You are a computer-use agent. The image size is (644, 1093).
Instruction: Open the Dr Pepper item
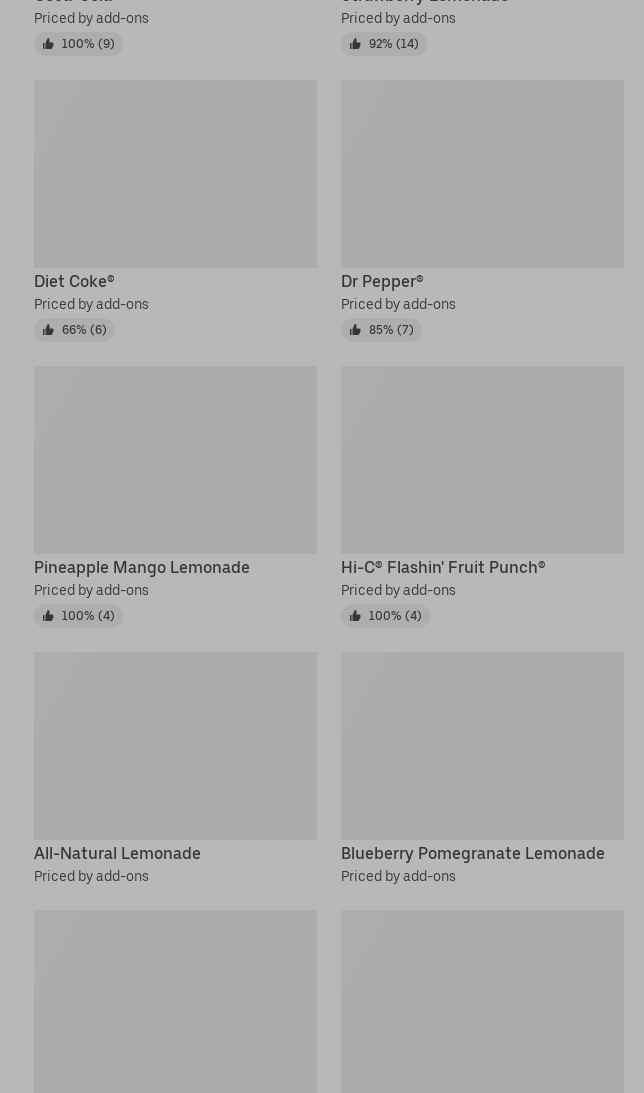click(x=482, y=174)
